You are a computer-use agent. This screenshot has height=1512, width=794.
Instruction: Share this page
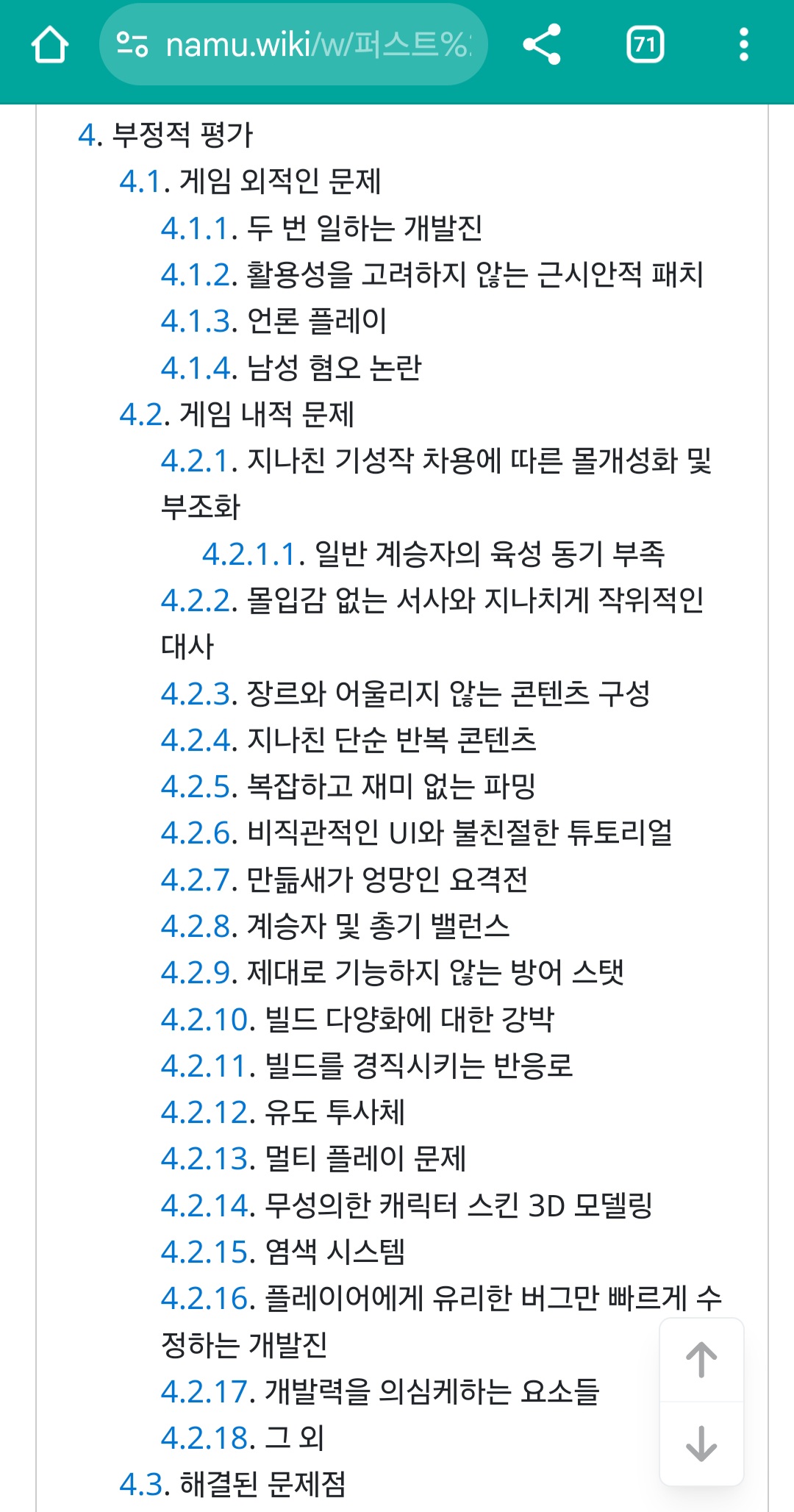[x=542, y=45]
